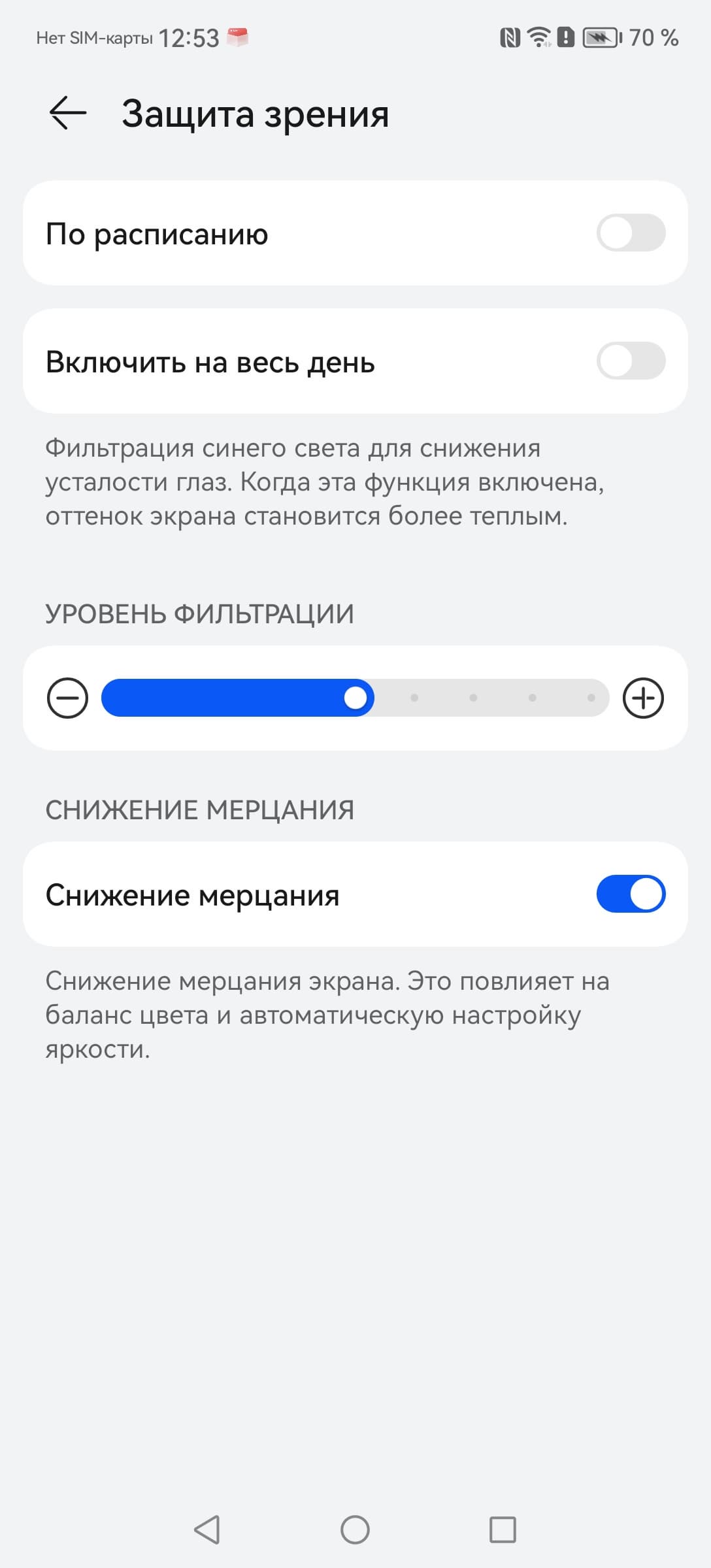711x1568 pixels.
Task: Decrease filtration level with minus button
Action: [x=68, y=698]
